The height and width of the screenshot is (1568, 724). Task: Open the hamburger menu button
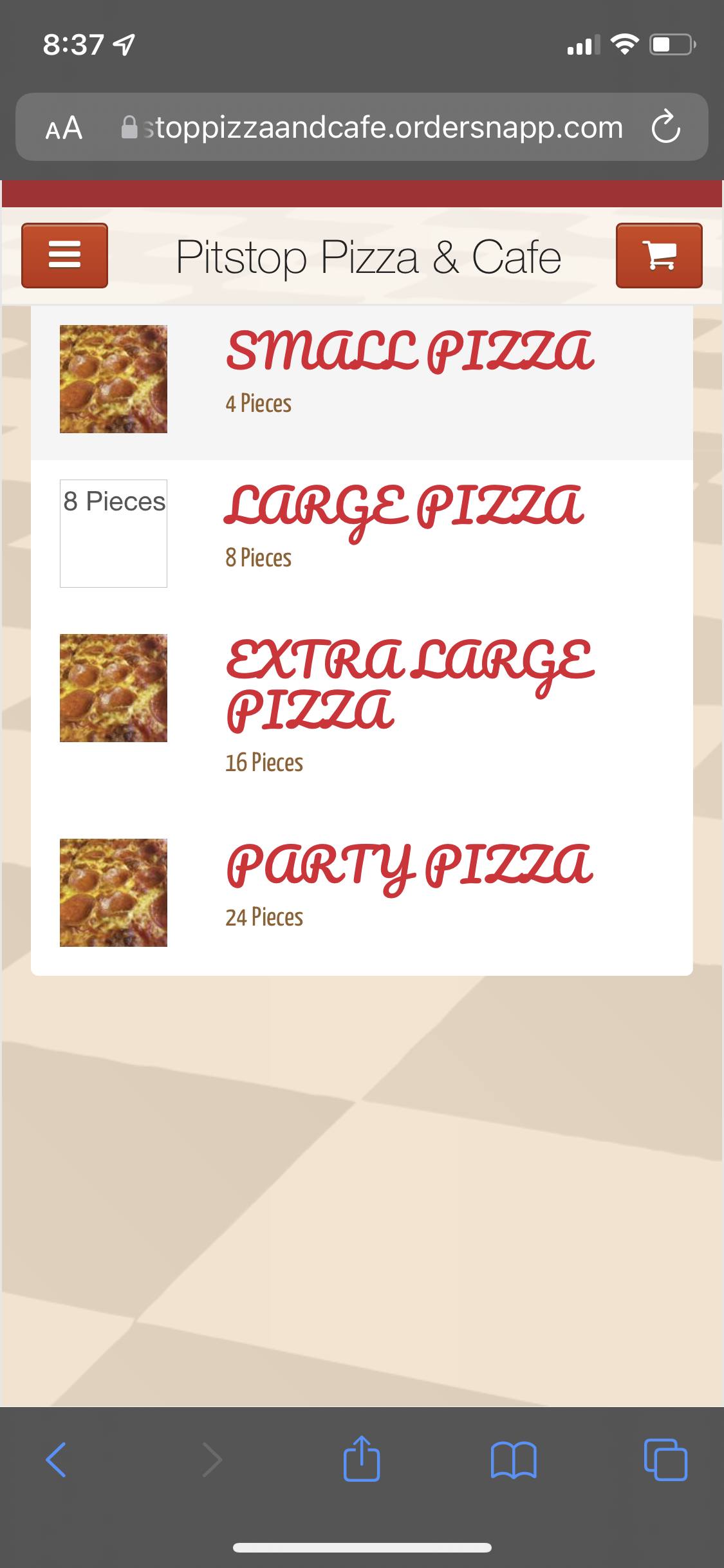point(64,255)
